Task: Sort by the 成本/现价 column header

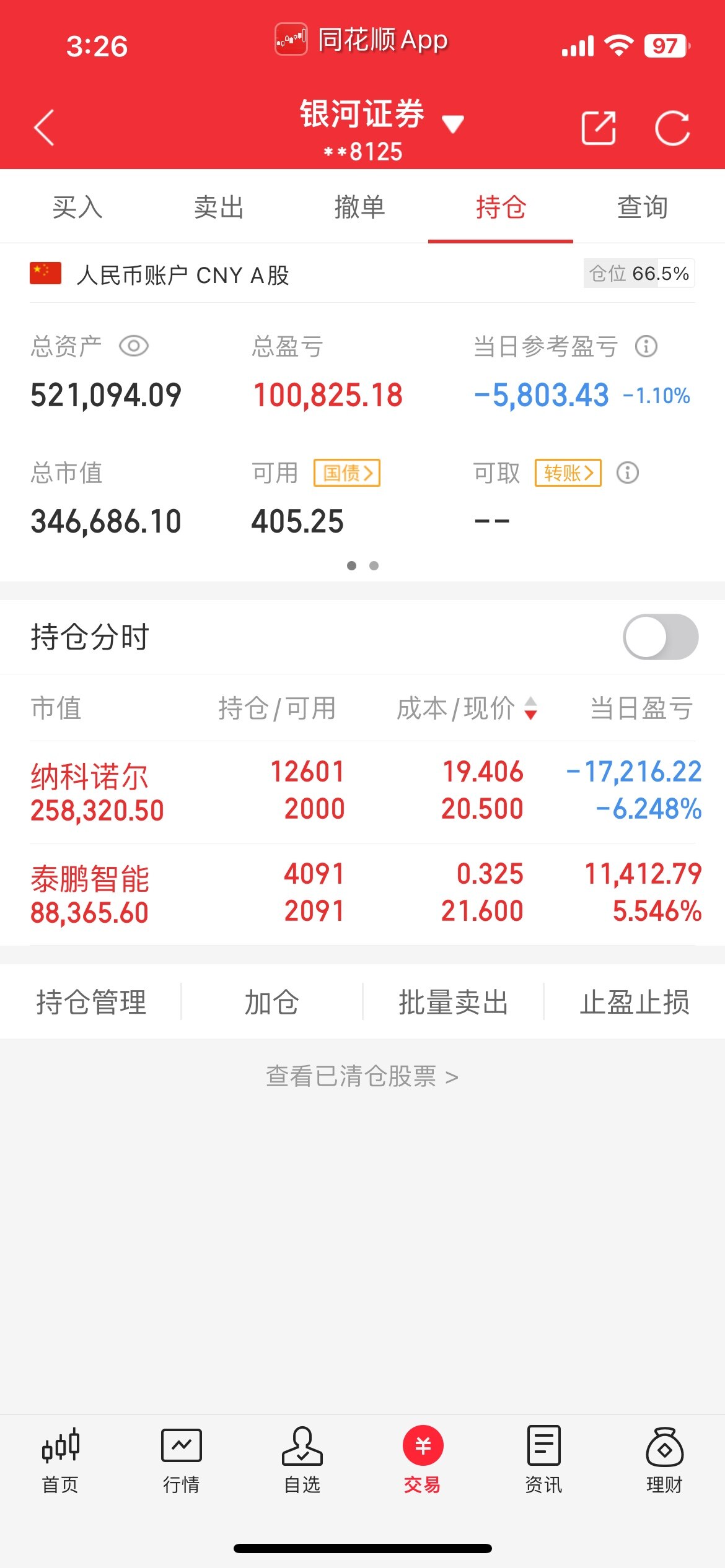Action: coord(467,708)
